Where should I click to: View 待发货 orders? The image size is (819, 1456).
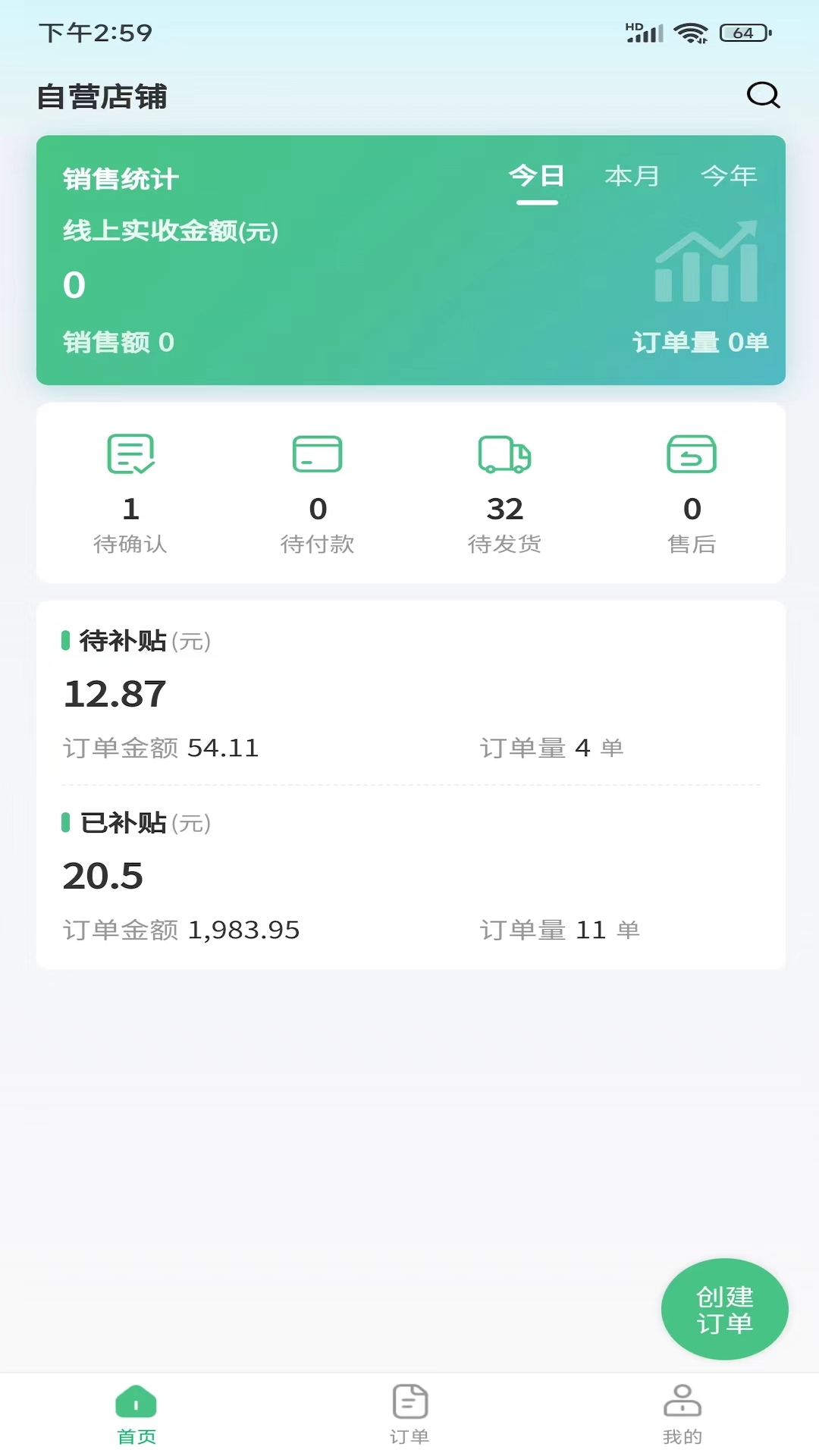pos(504,493)
